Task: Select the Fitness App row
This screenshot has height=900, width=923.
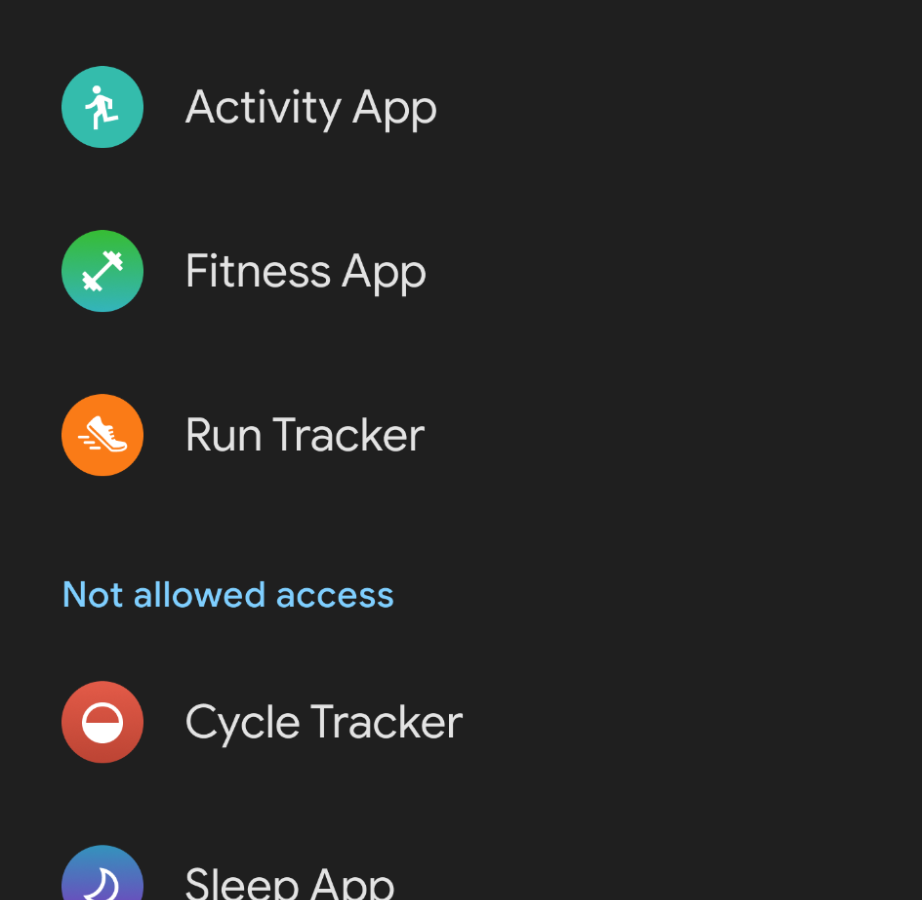Action: (305, 272)
